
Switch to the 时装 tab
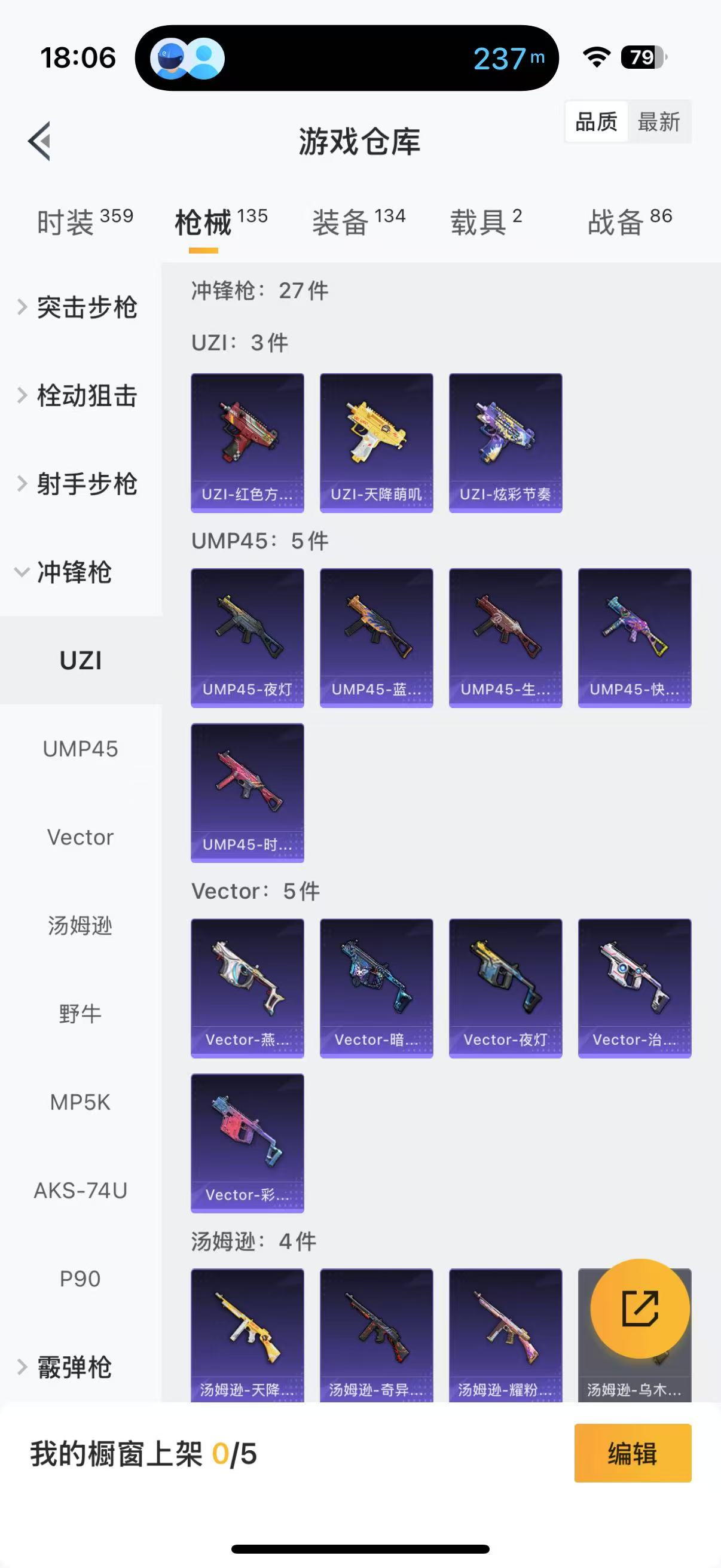click(84, 221)
